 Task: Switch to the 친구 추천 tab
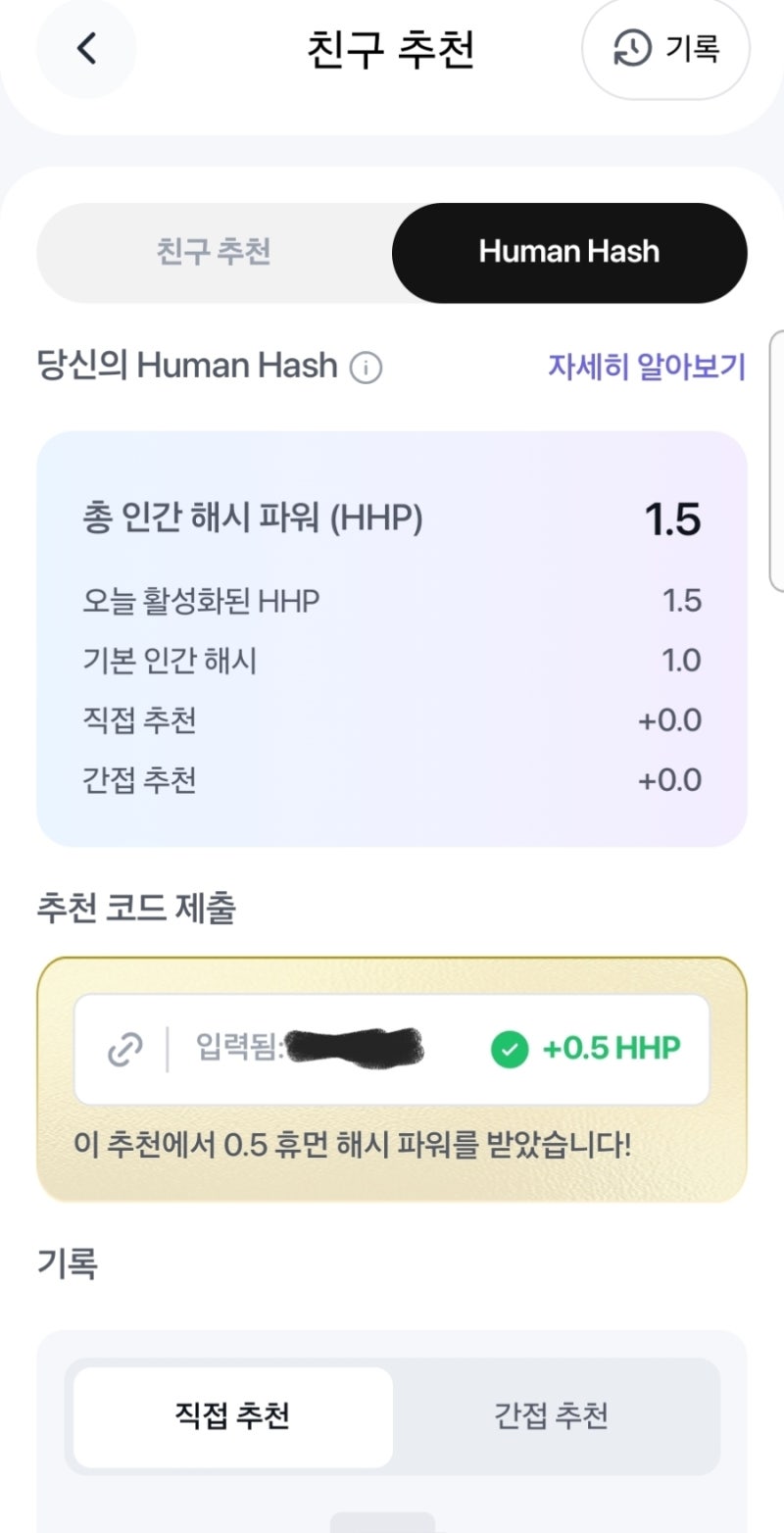coord(214,252)
